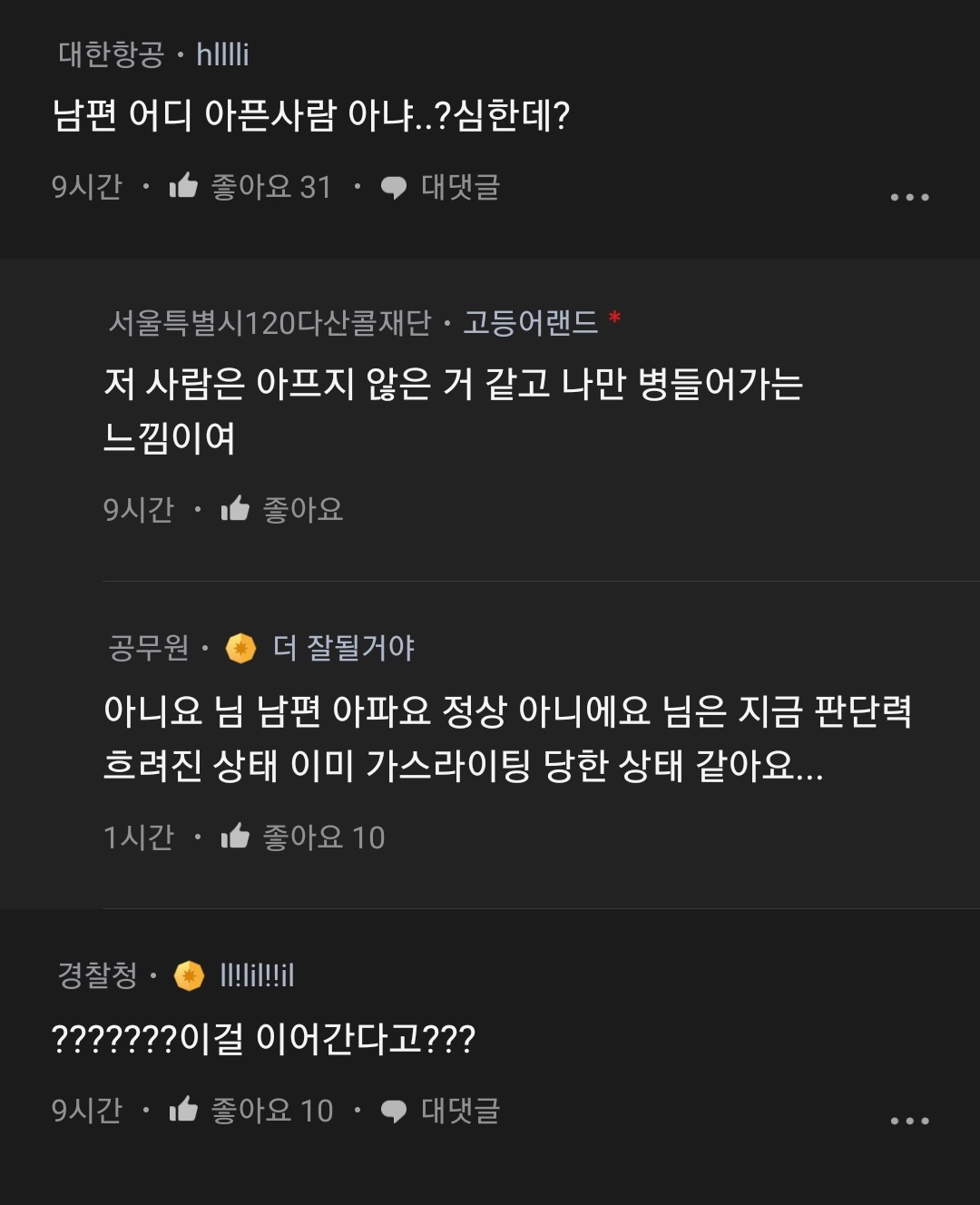Like 더 잘될거야's reply
This screenshot has height=1205, width=980.
click(x=236, y=837)
